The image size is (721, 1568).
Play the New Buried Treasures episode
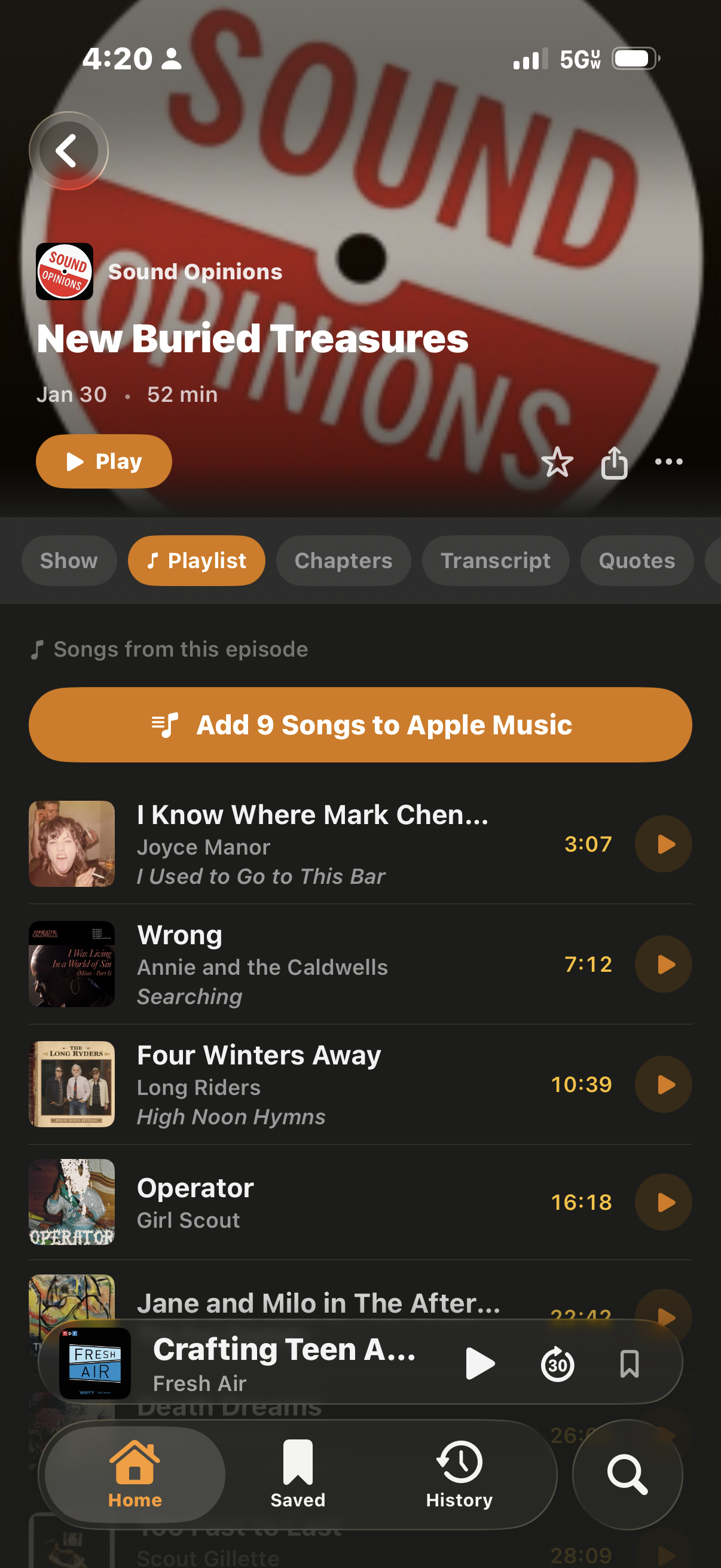(x=103, y=462)
